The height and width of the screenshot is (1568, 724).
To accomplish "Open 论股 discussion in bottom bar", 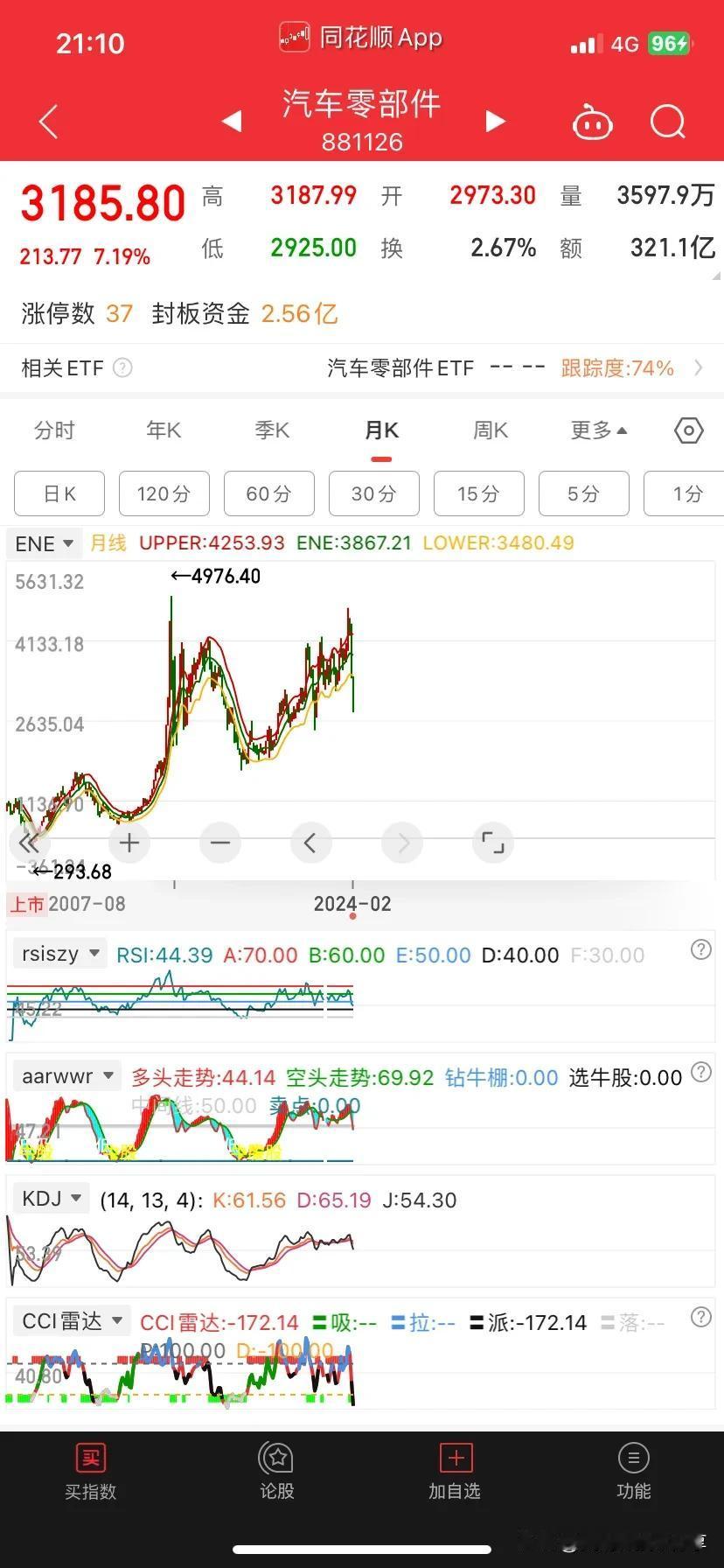I will coord(277,1473).
